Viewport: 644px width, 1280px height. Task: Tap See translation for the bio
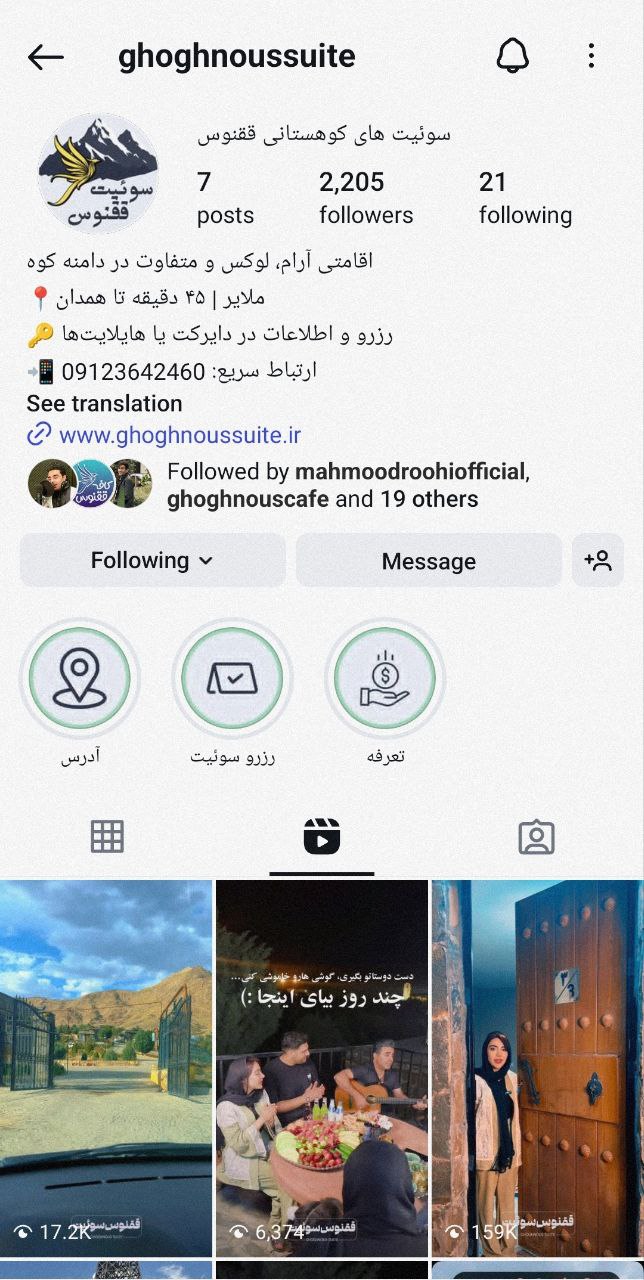(x=105, y=404)
